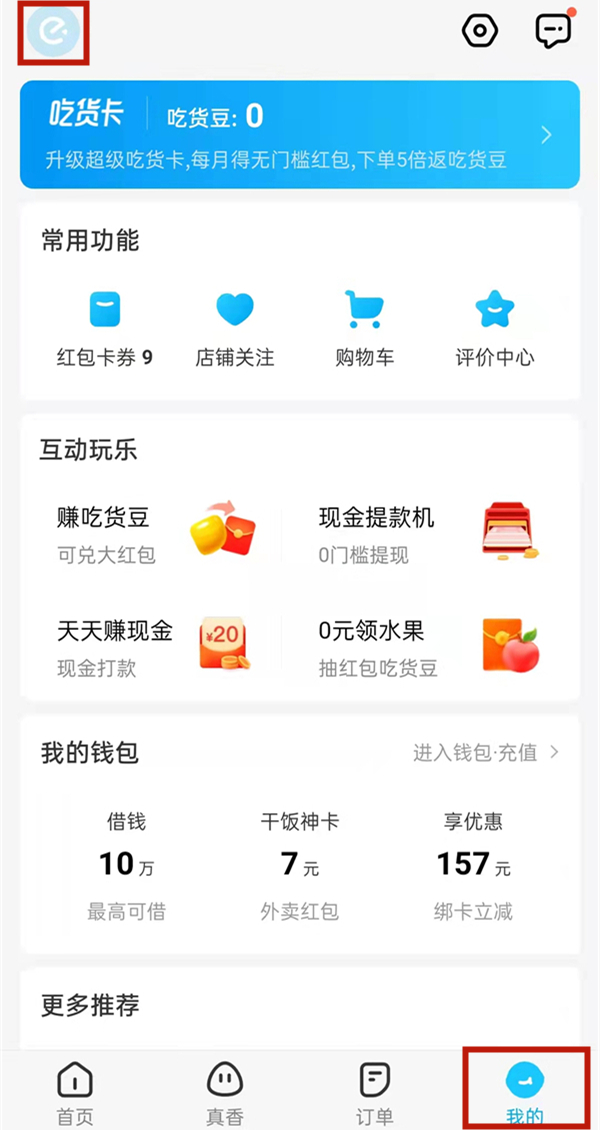
Task: Switch to the 首页 tab
Action: click(75, 1092)
